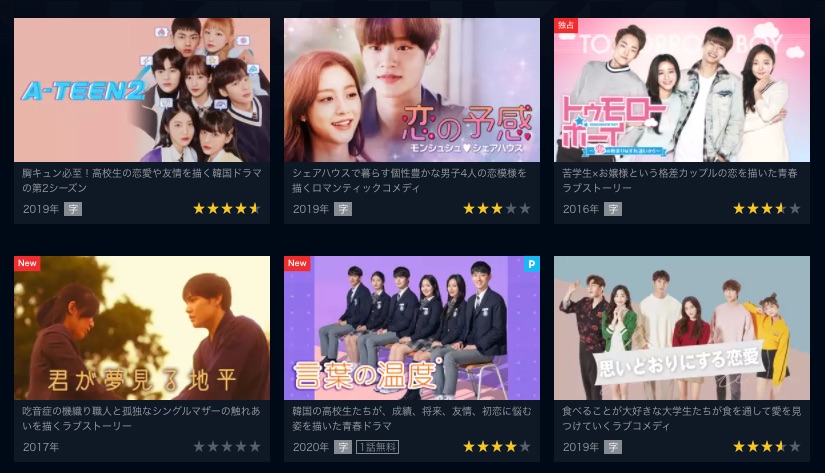
Task: Tap the 思いどおりにする恋愛 card
Action: 682,328
